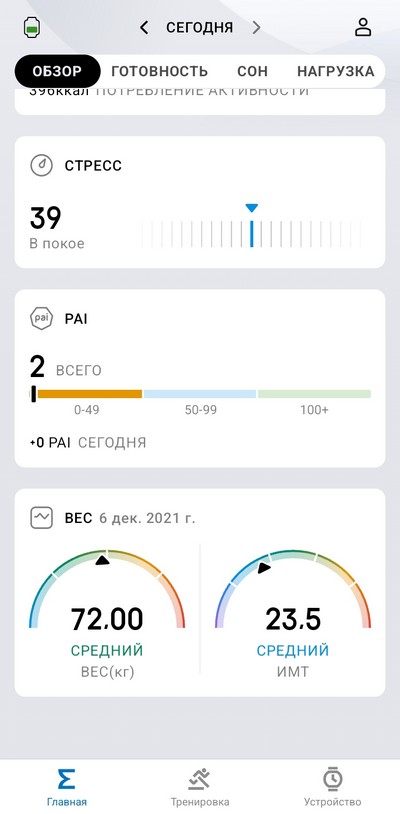This screenshot has width=400, height=814.
Task: Tap СЕГОДНЯ date selector
Action: click(x=200, y=28)
